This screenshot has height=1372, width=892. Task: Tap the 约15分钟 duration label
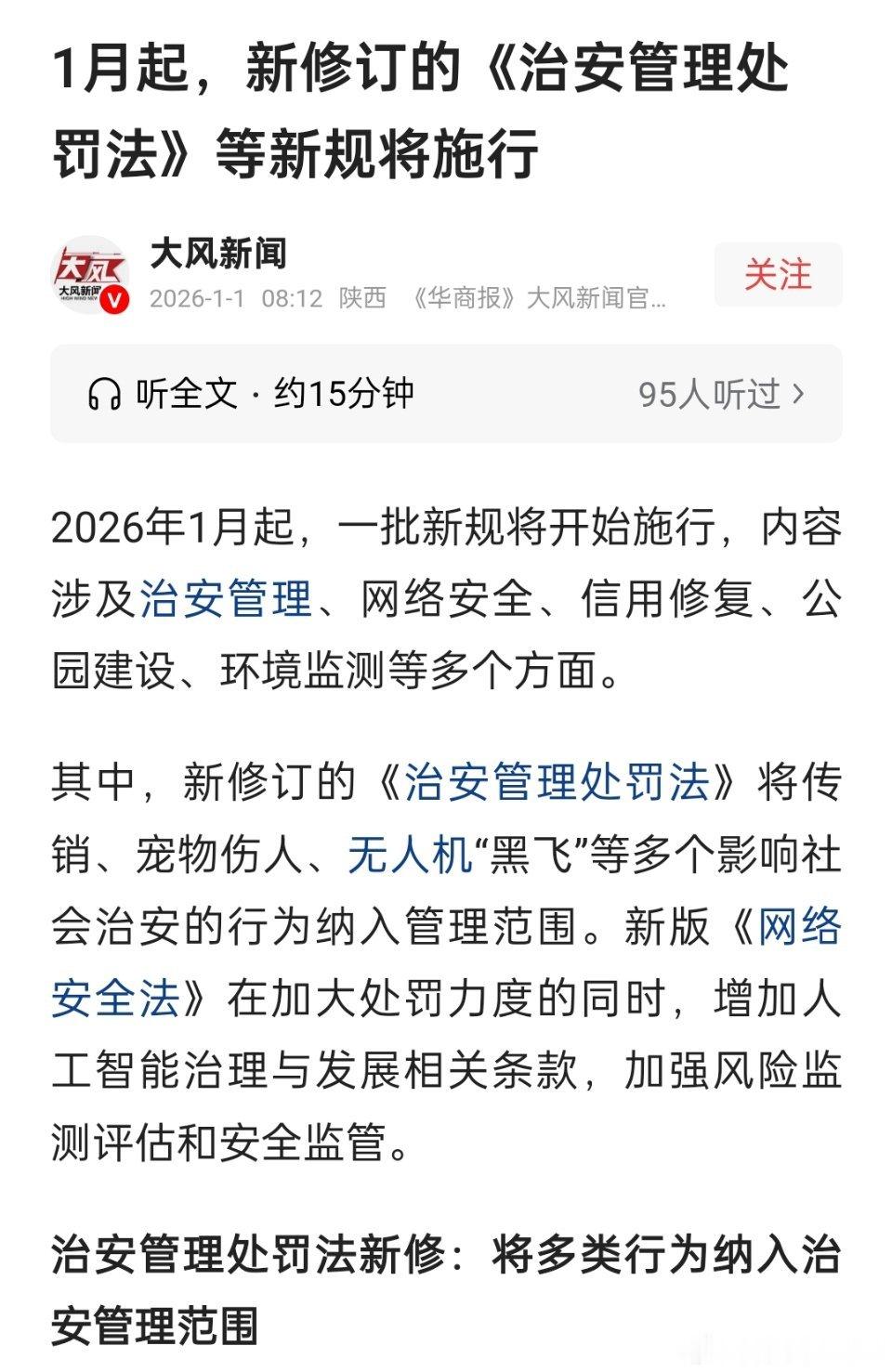(344, 393)
